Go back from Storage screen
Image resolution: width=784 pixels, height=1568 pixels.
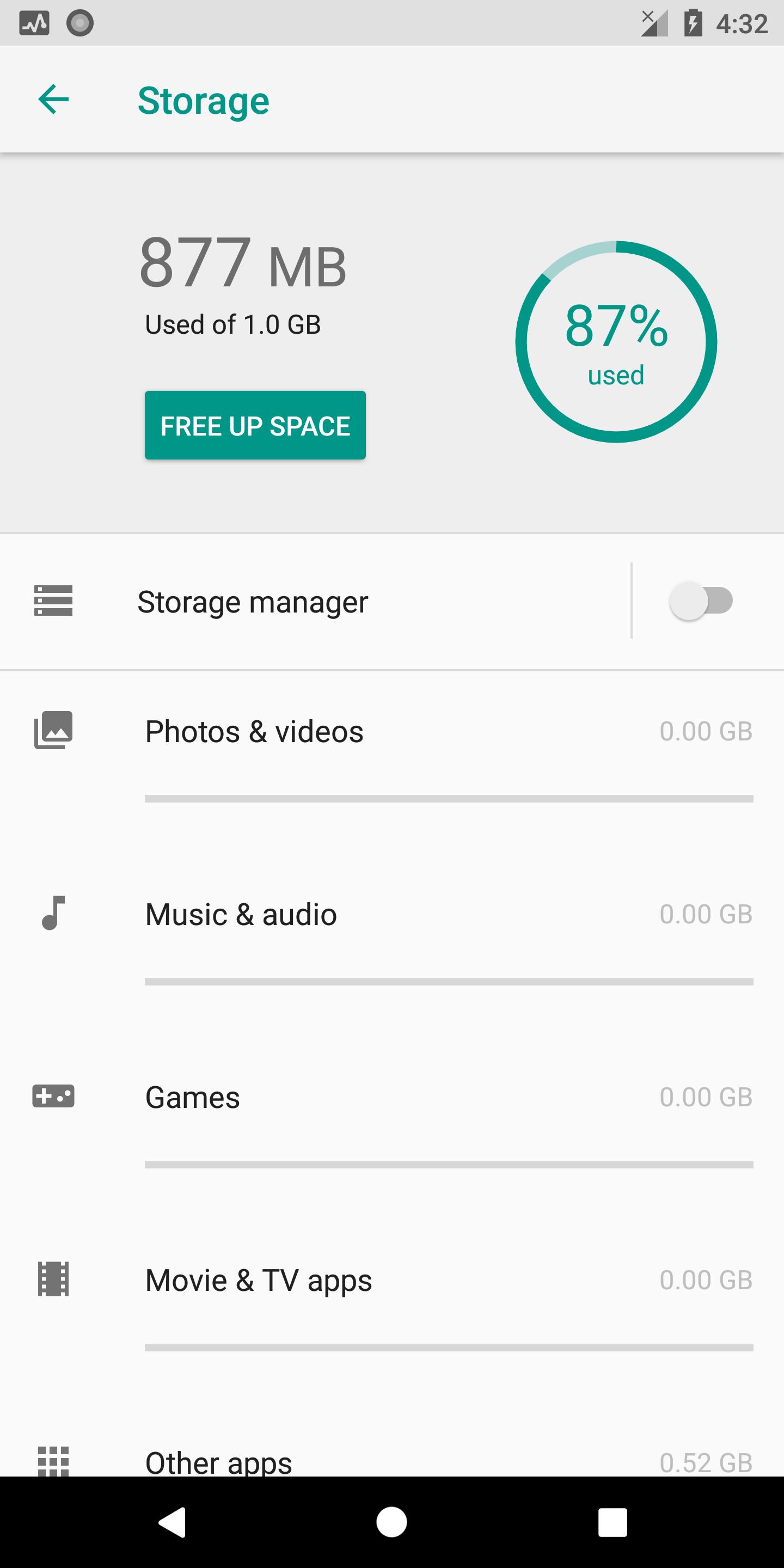coord(53,100)
